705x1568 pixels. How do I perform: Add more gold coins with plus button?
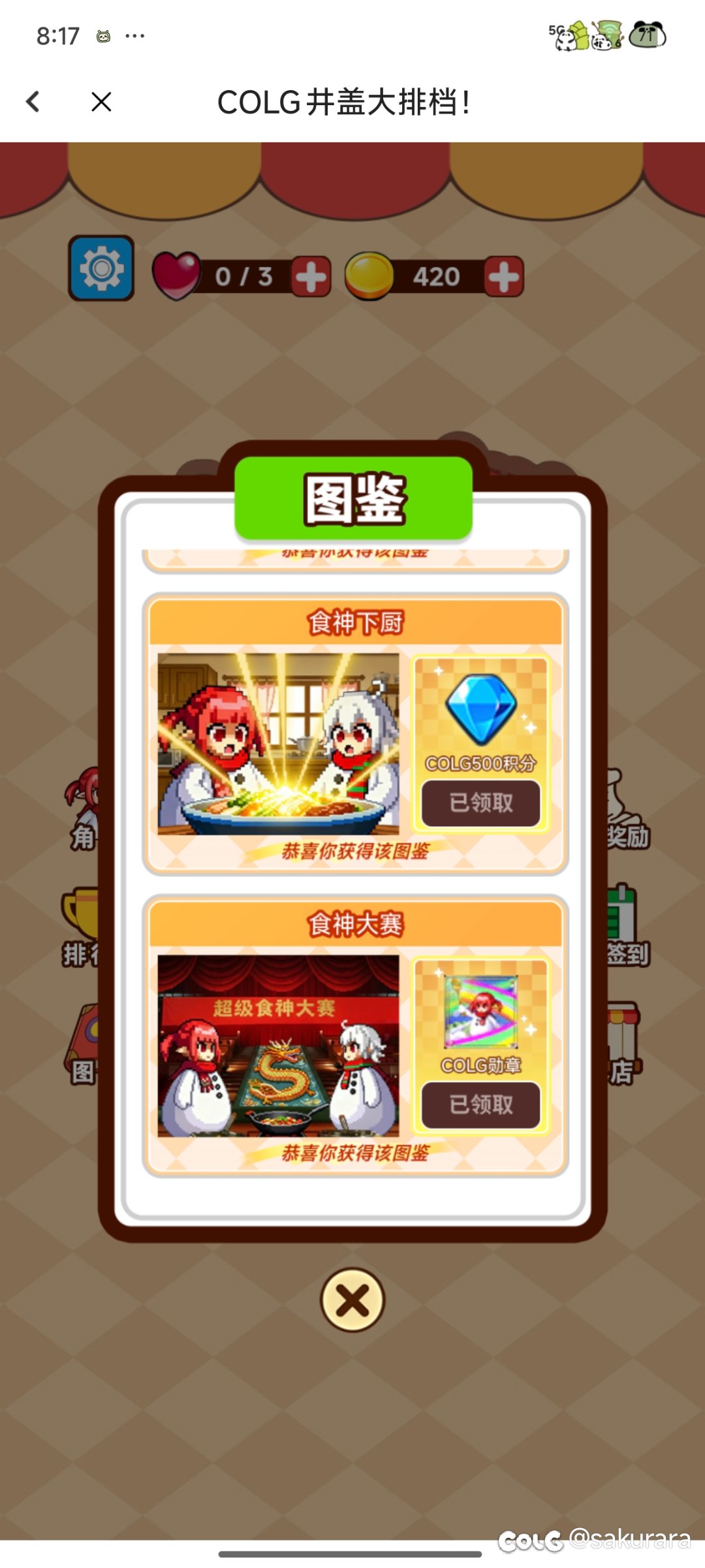pos(503,277)
